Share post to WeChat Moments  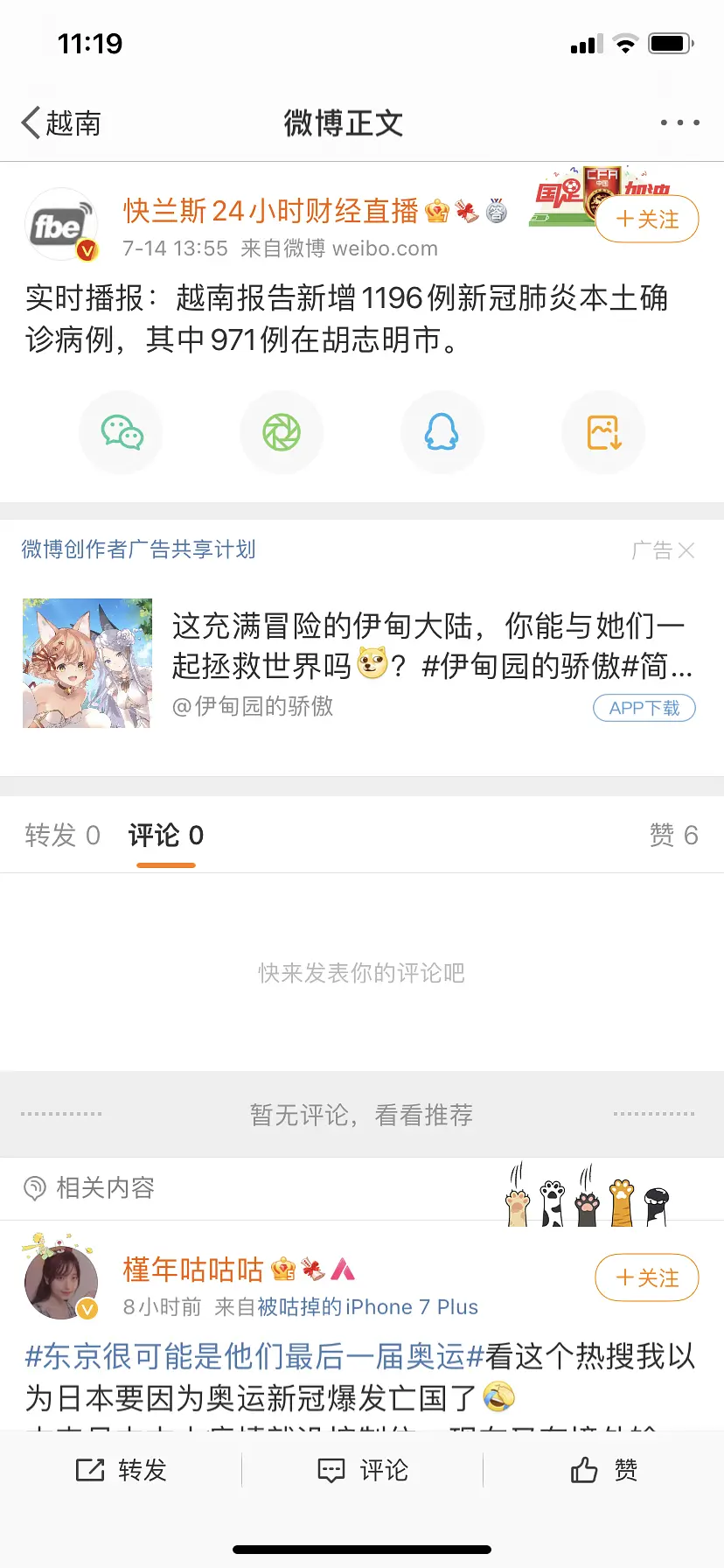(x=282, y=432)
